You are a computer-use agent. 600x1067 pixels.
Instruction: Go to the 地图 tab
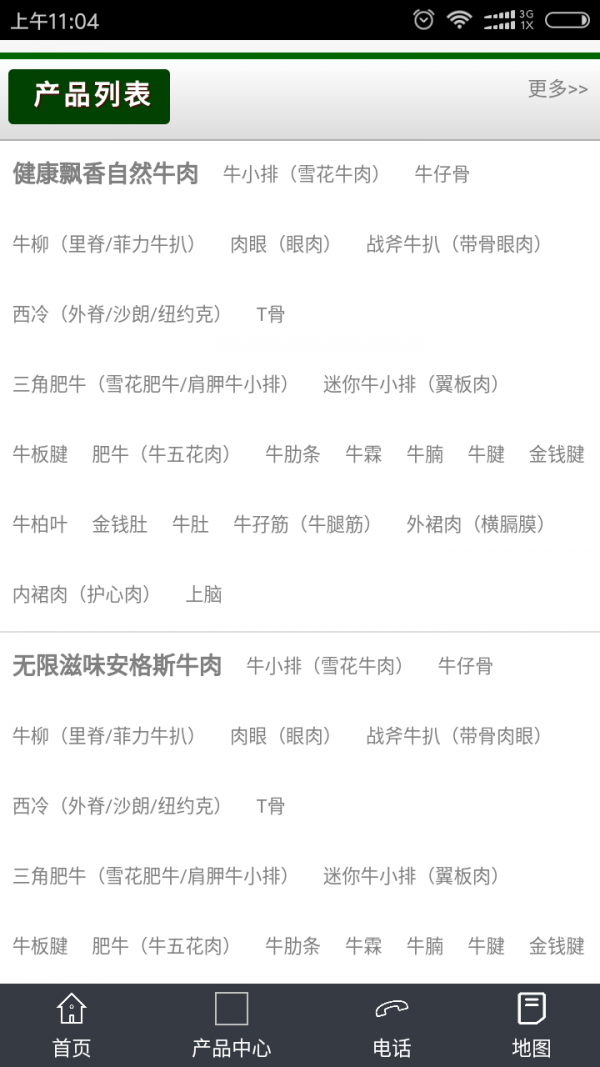tap(531, 1024)
